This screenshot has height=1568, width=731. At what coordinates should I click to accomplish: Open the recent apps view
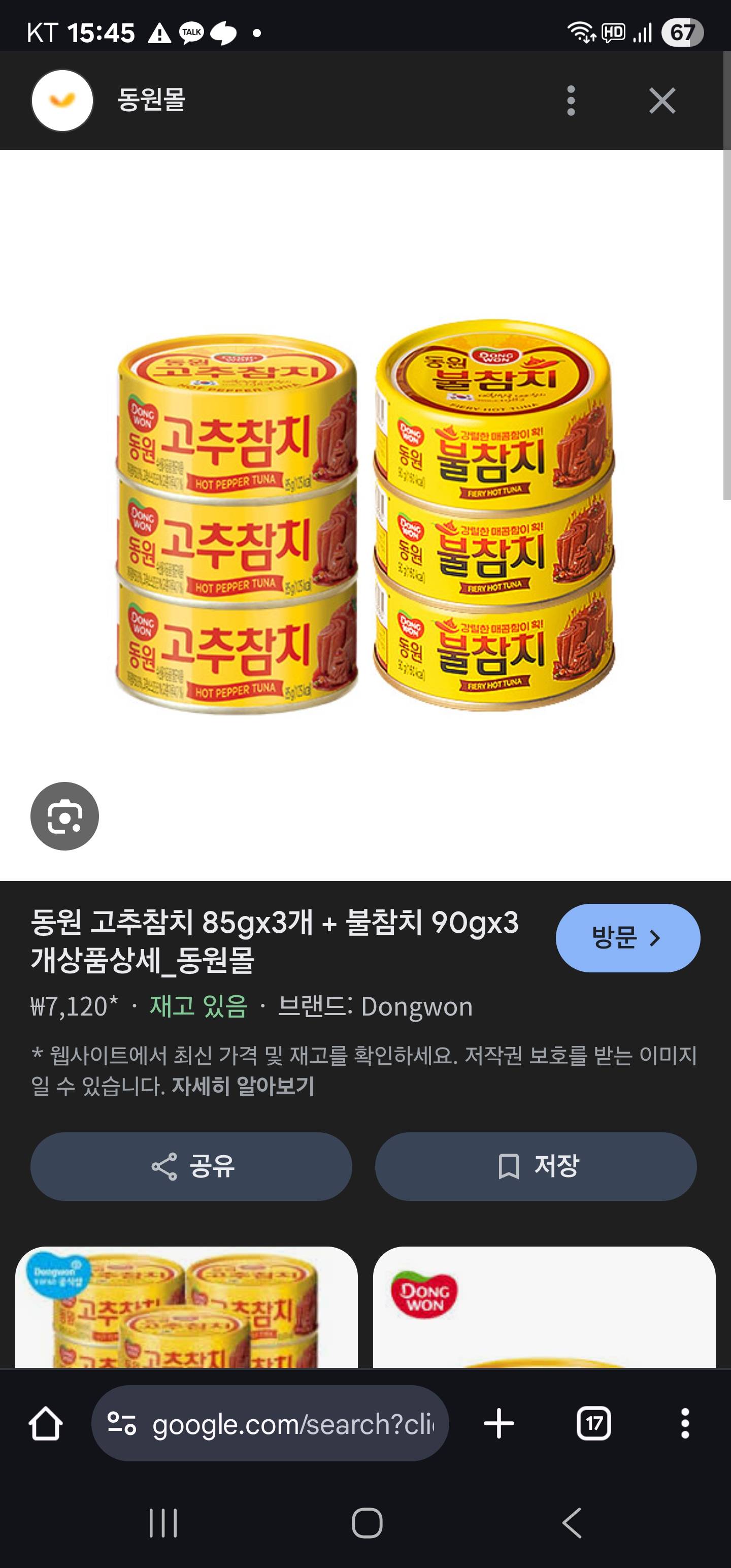[163, 1523]
